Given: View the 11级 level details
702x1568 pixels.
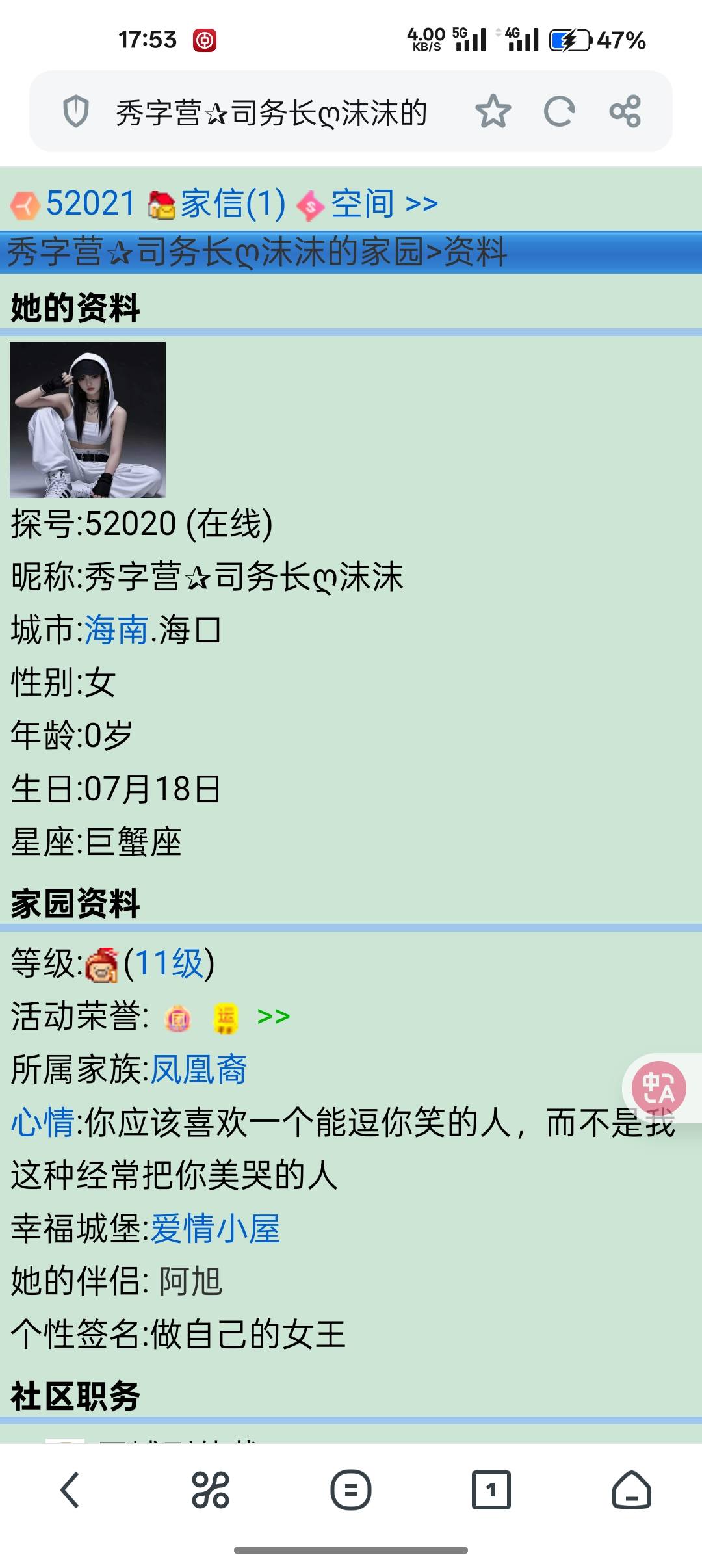Looking at the screenshot, I should pos(169,963).
